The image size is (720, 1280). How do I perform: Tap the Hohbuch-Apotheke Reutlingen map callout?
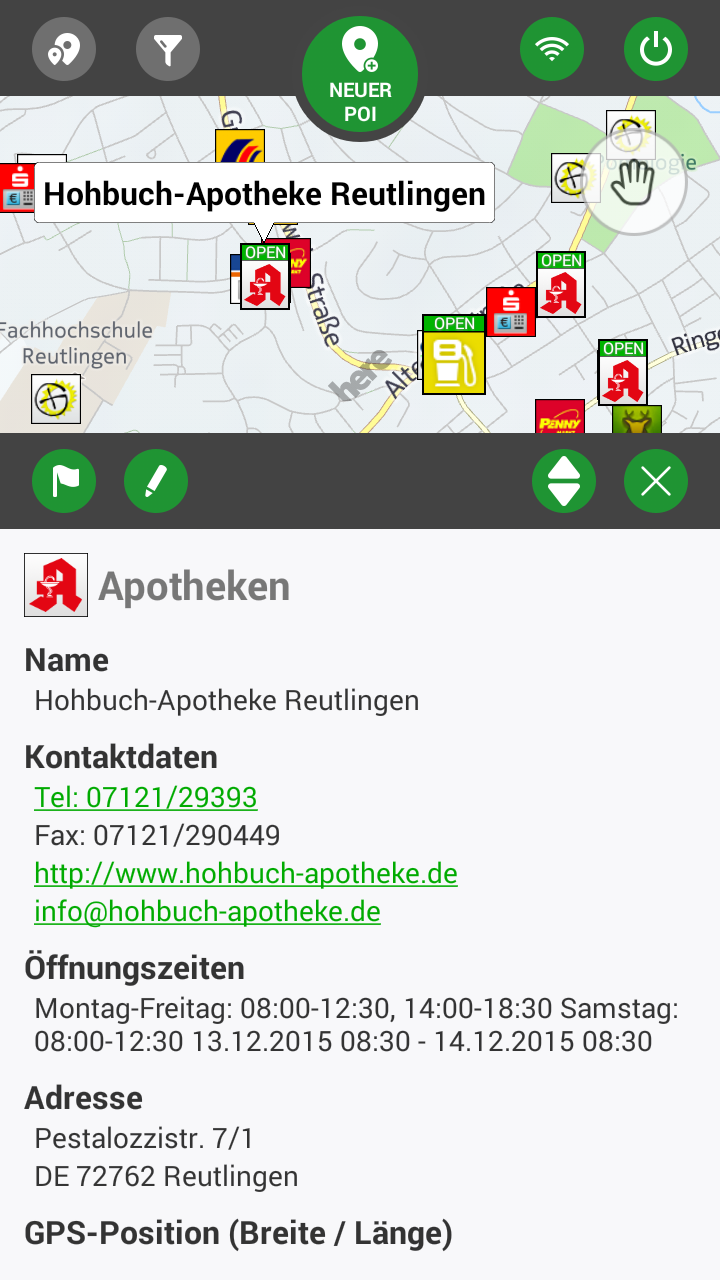pos(264,193)
